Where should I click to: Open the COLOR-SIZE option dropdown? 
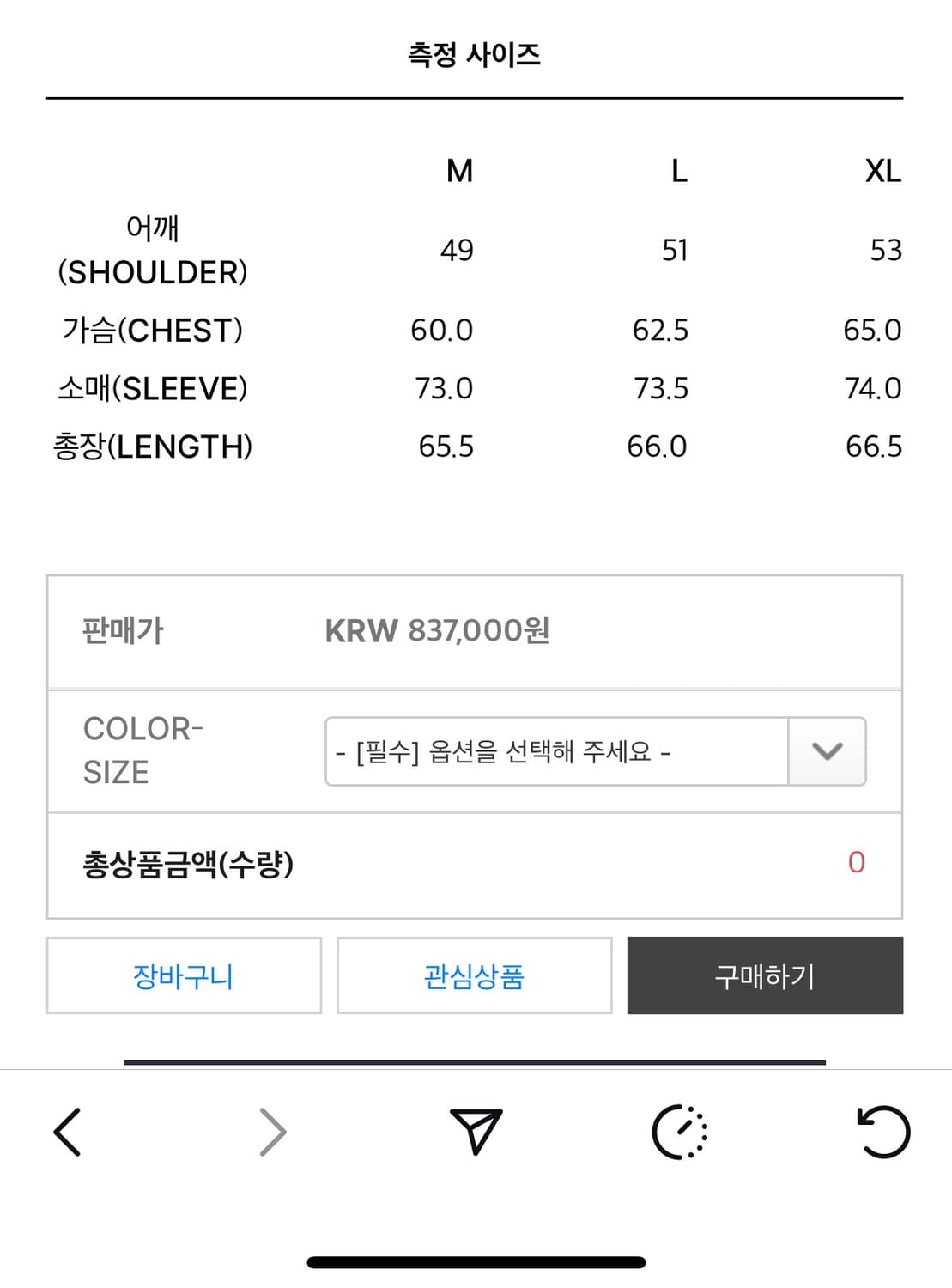point(595,751)
